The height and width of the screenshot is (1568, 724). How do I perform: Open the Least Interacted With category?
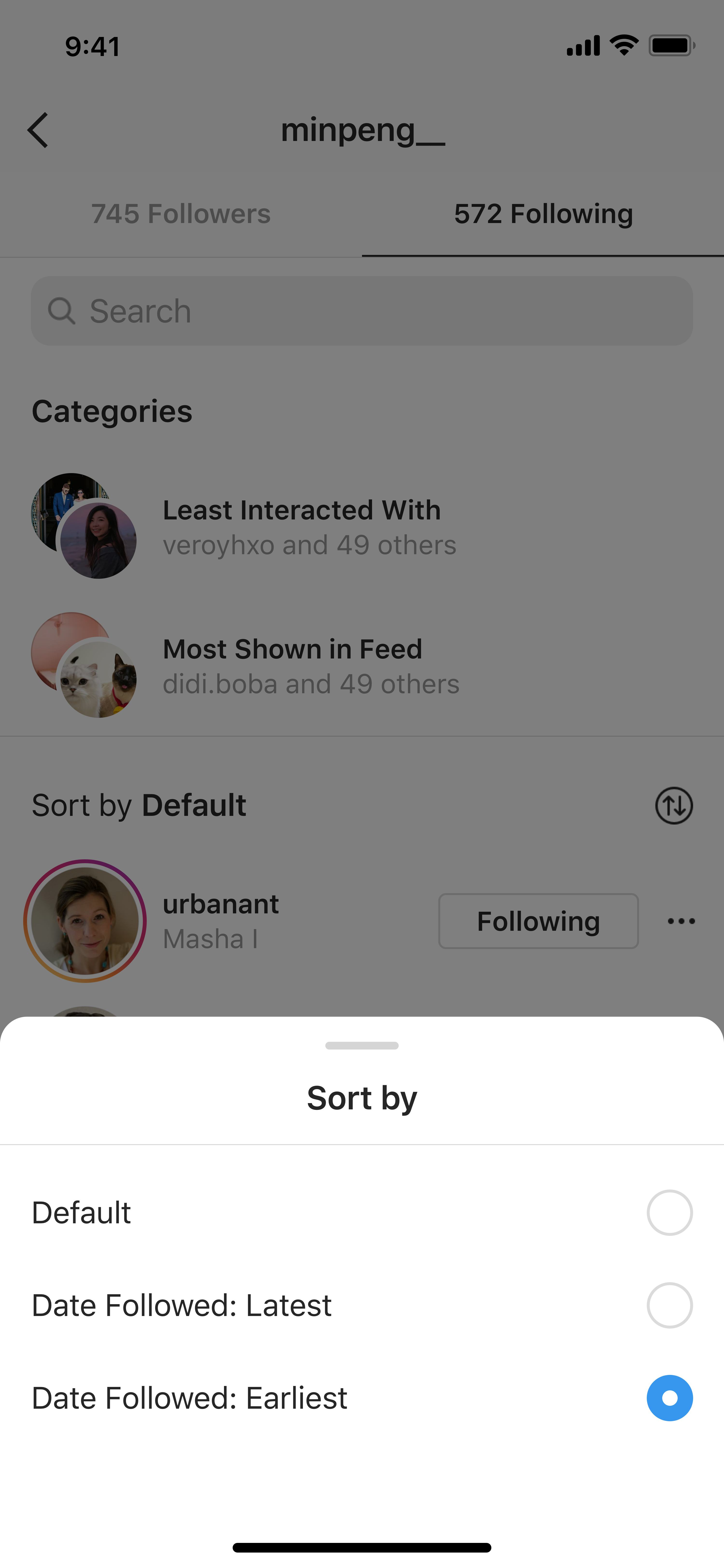tap(301, 526)
